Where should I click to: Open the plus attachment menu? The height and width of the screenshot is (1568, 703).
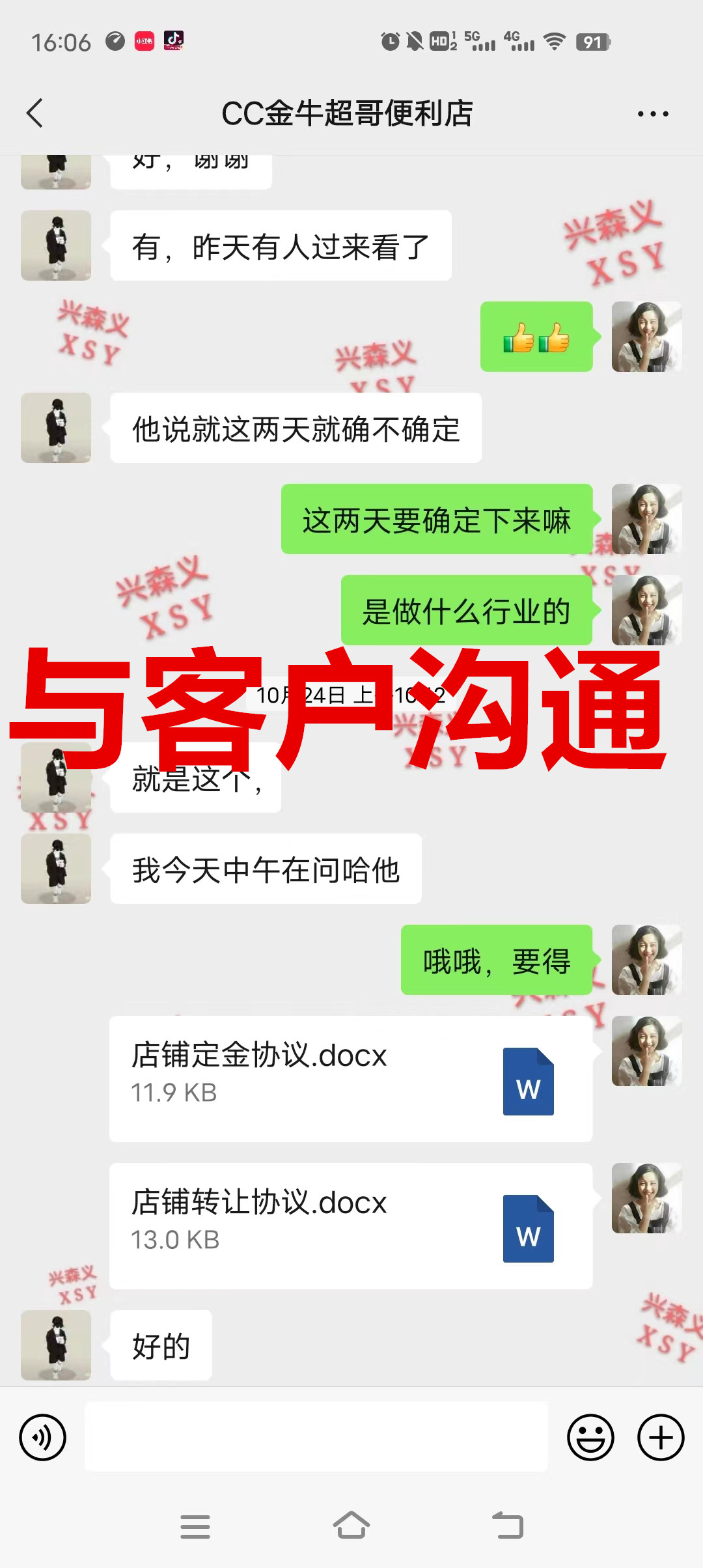661,1437
